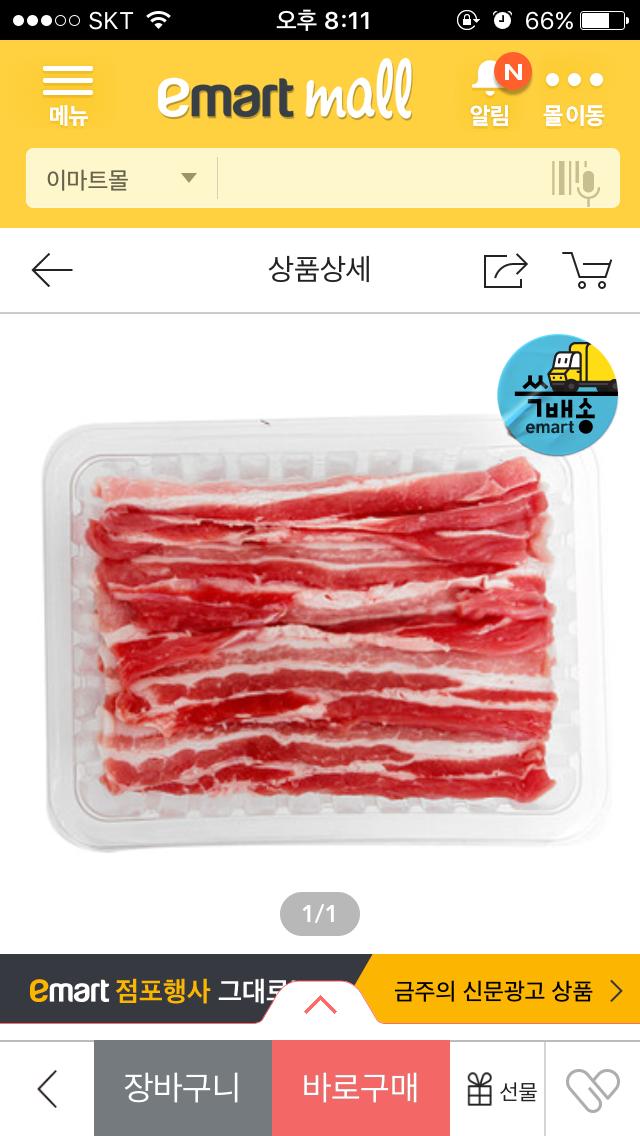Share this product
This screenshot has height=1136, width=640.
(505, 270)
